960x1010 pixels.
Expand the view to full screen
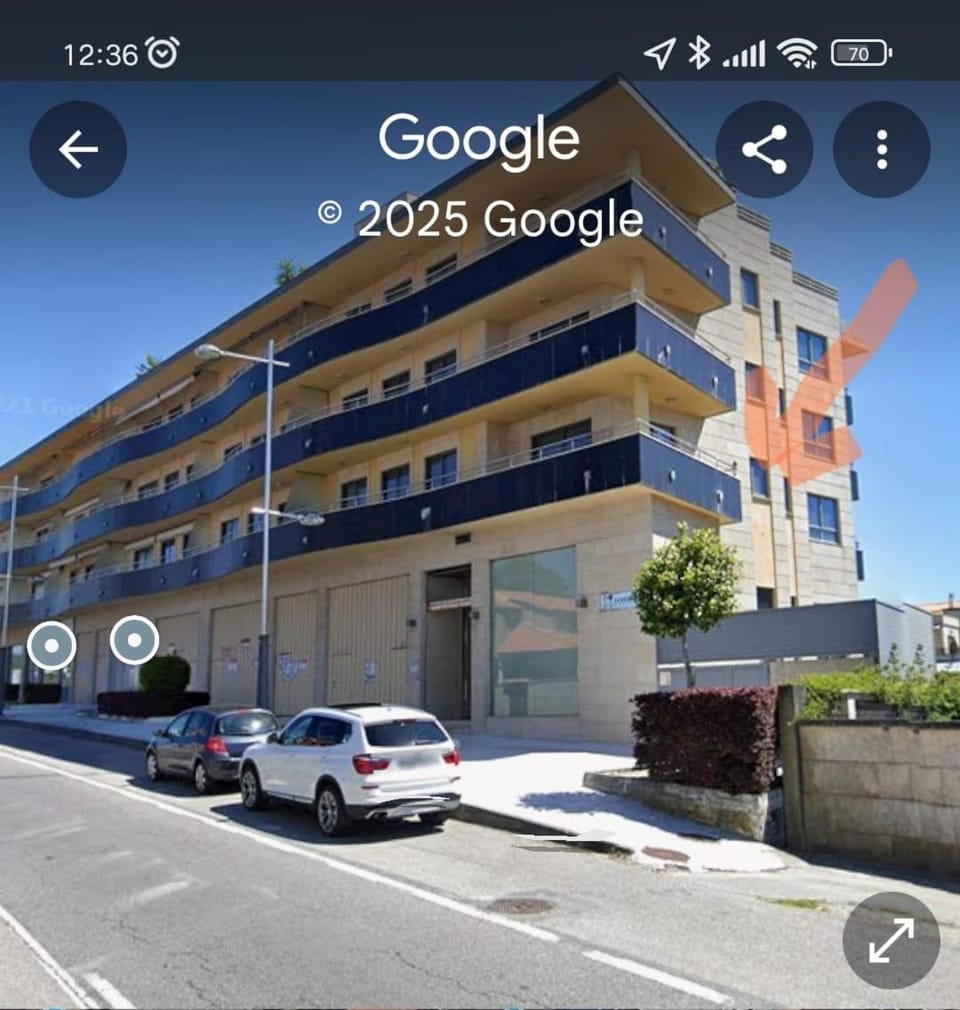pyautogui.click(x=891, y=940)
